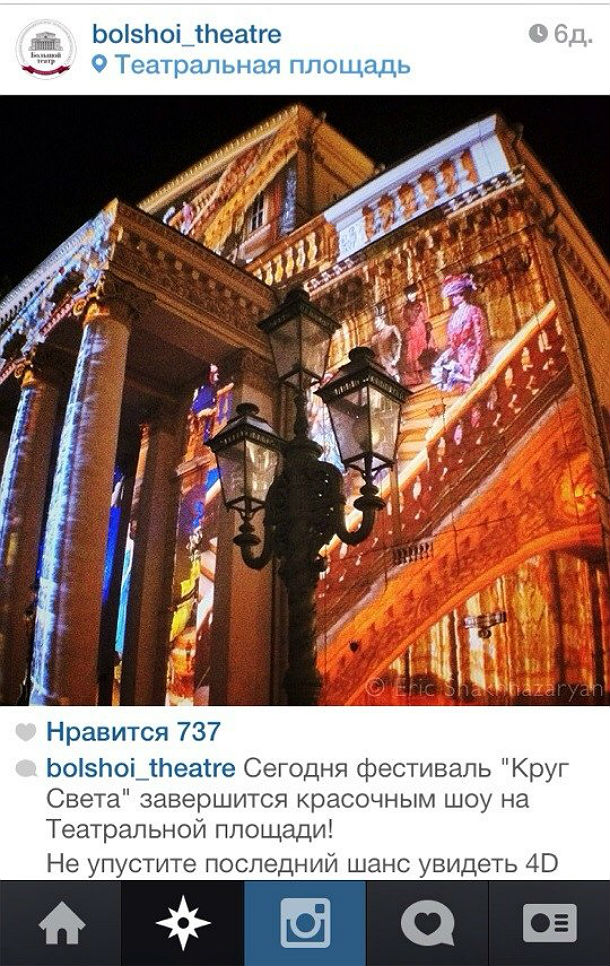Viewport: 610px width, 966px height.
Task: Open bolshoi_theatre username in post header
Action: [x=186, y=34]
